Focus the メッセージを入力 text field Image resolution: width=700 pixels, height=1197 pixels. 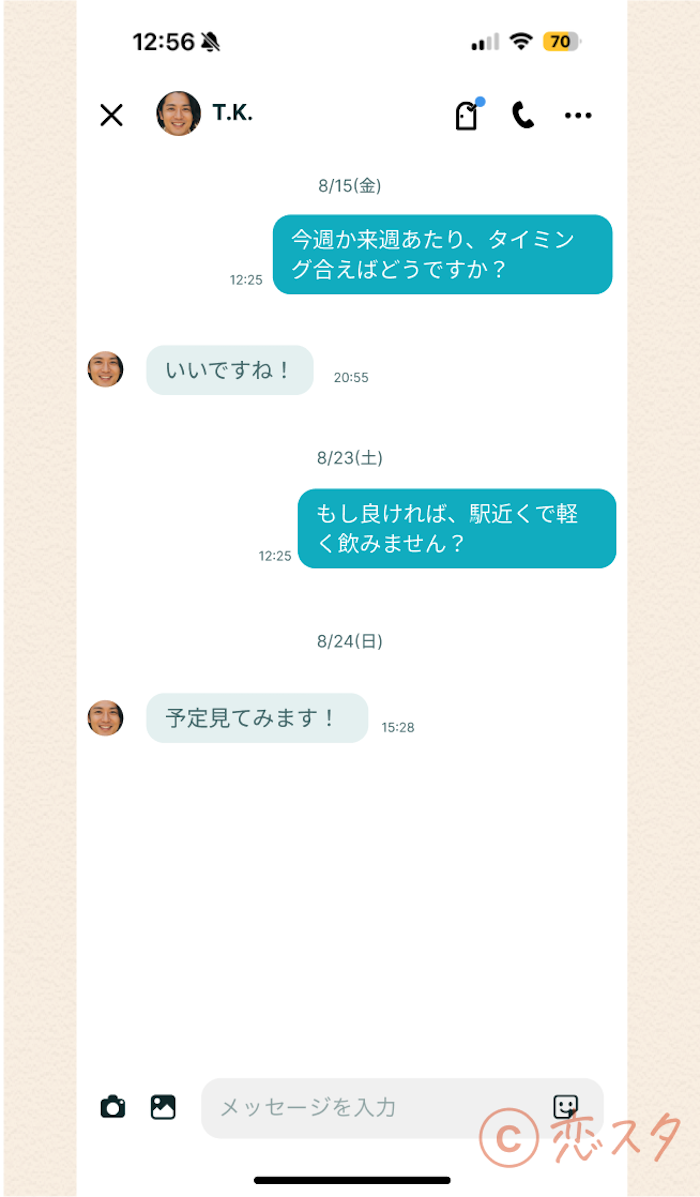(x=370, y=1107)
